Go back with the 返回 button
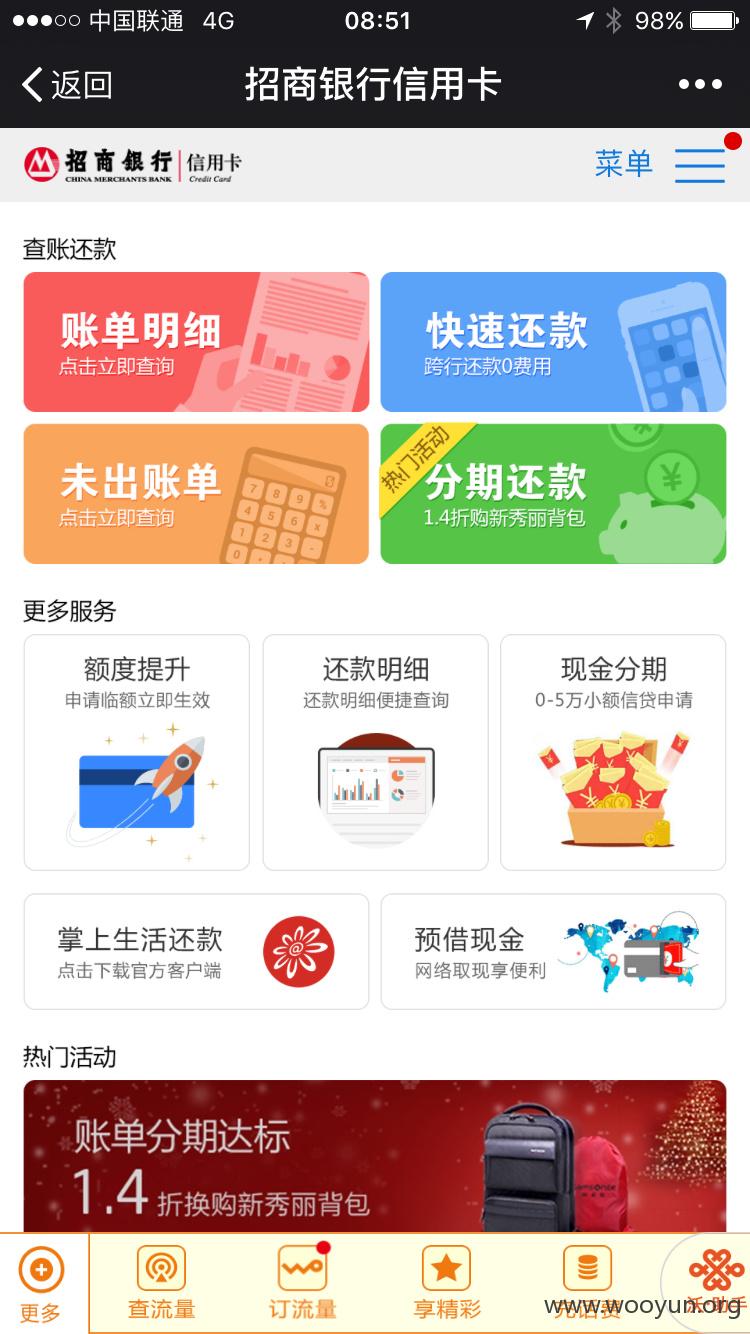Viewport: 750px width, 1334px height. pos(67,85)
